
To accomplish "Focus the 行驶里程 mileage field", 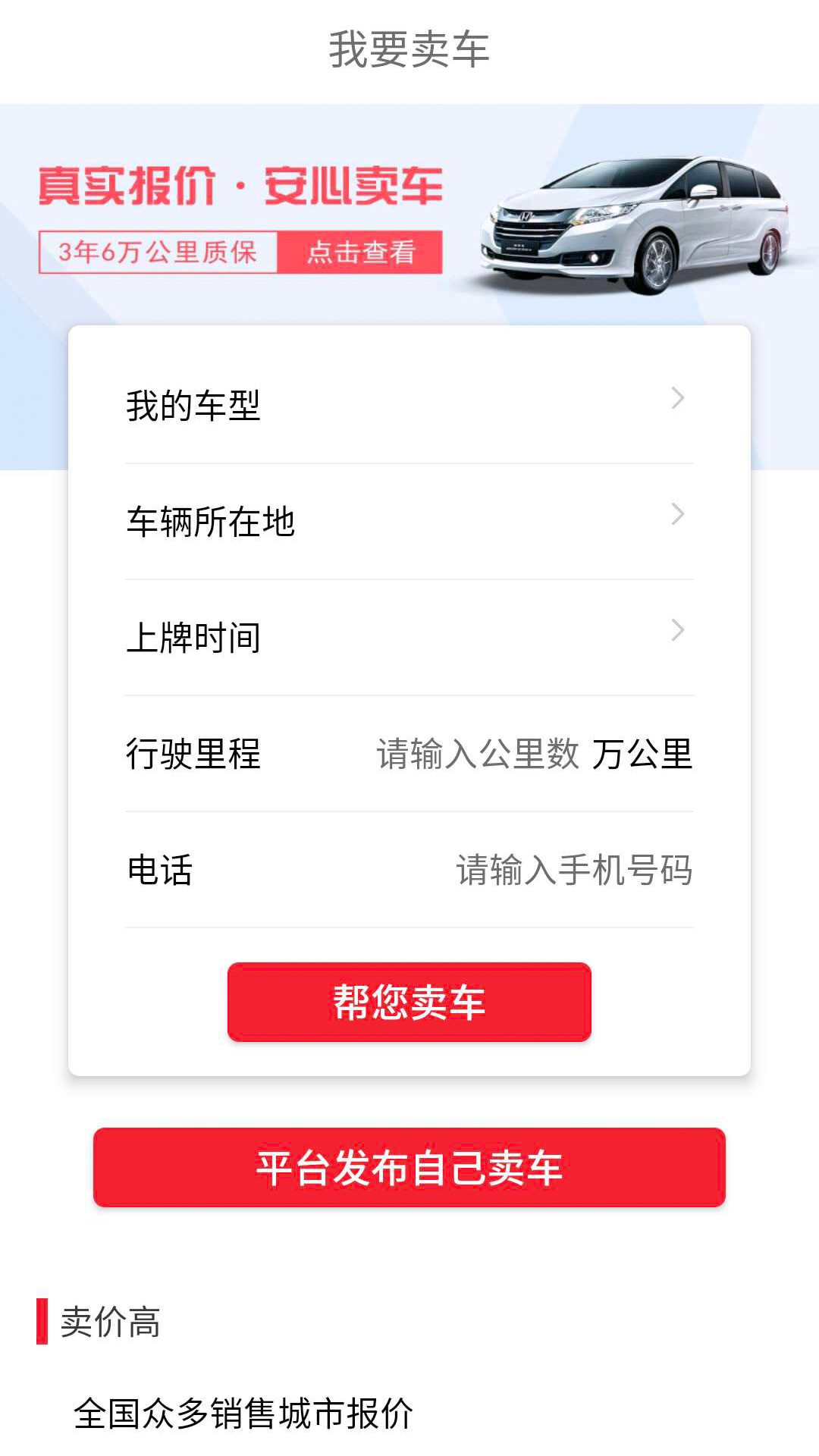I will pos(478,754).
